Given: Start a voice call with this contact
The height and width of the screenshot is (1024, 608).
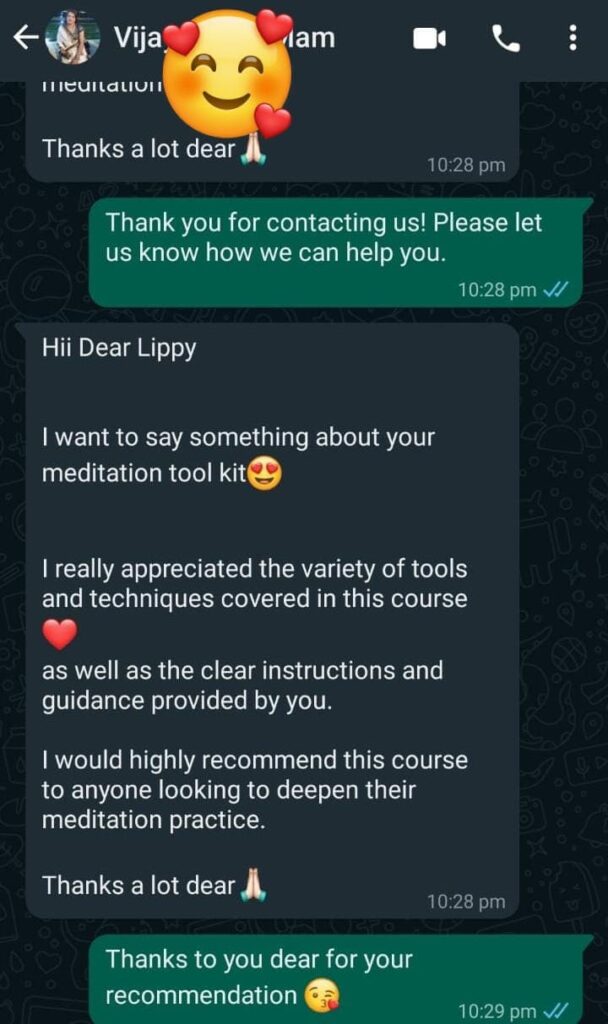Looking at the screenshot, I should coord(506,38).
